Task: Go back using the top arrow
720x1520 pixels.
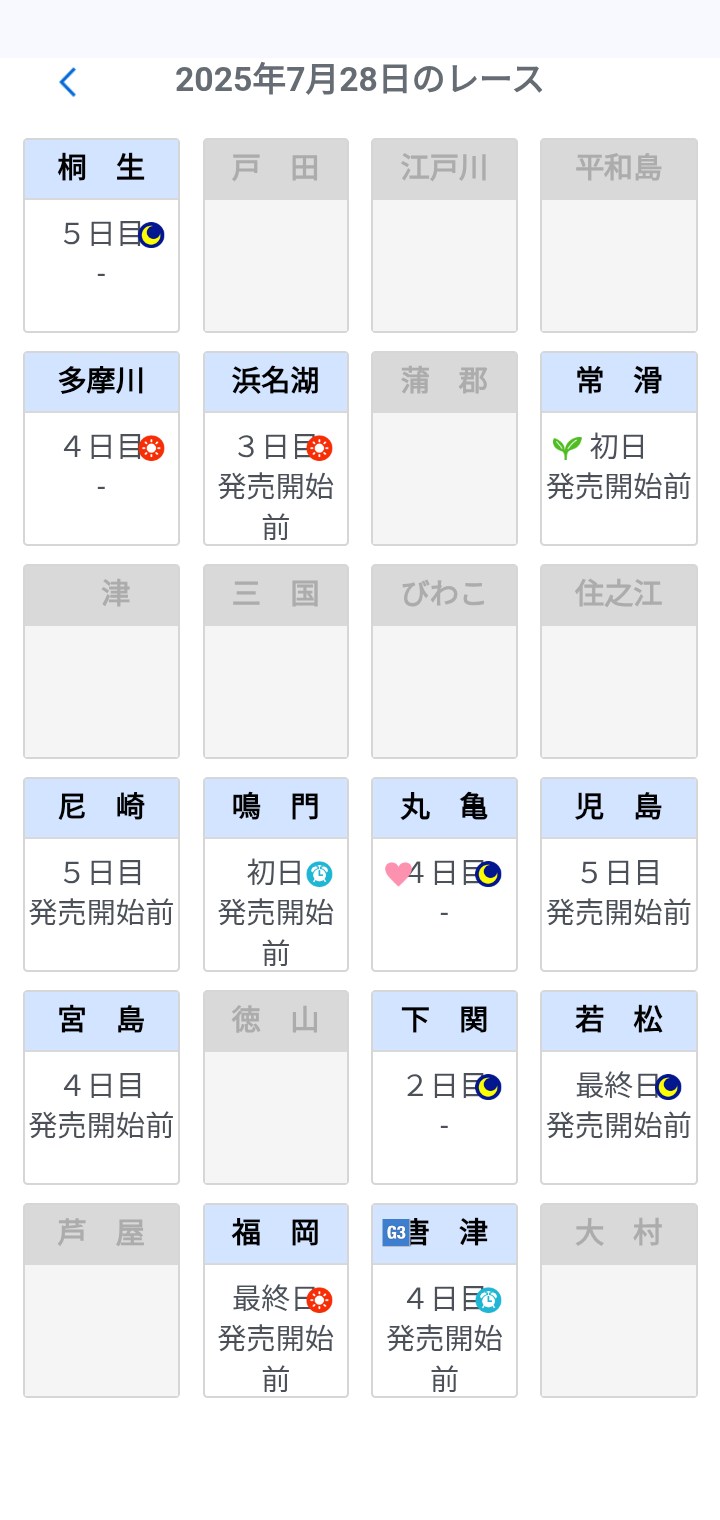Action: click(x=68, y=82)
